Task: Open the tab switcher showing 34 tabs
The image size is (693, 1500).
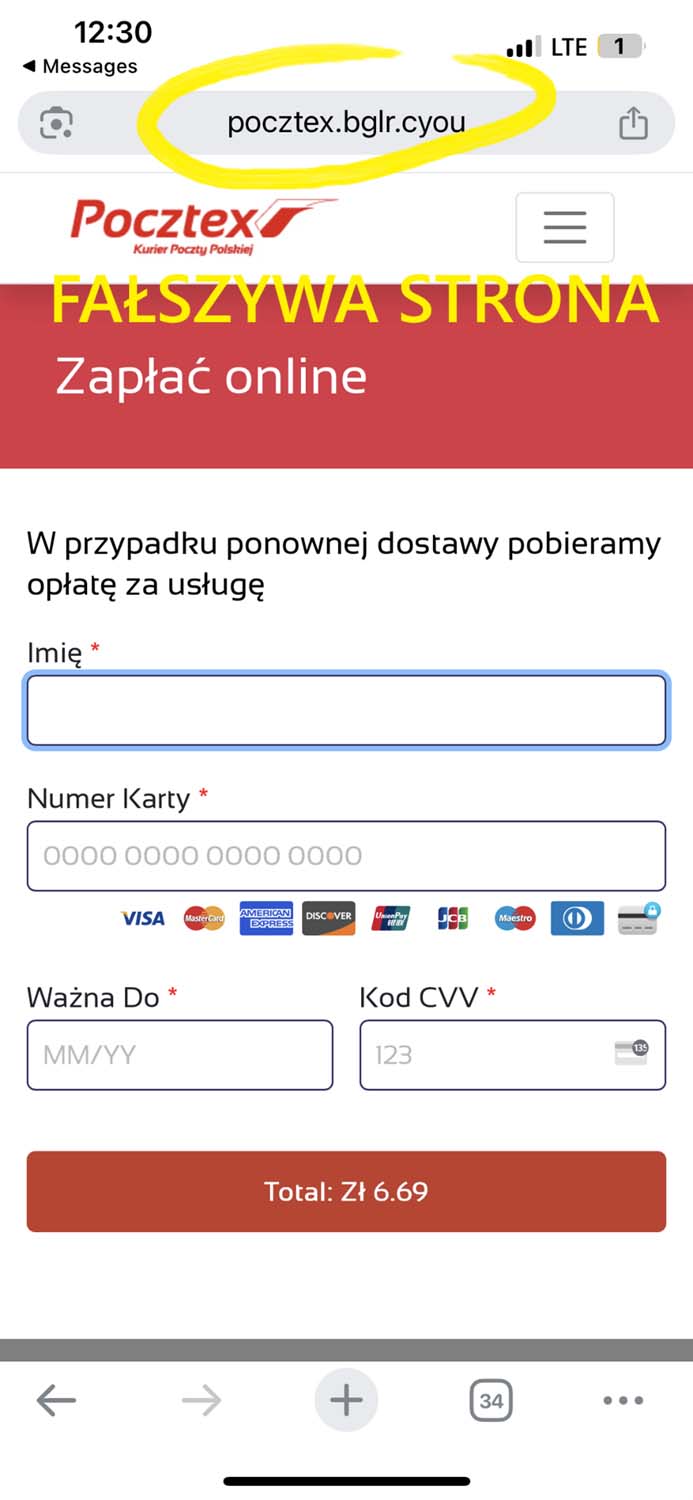Action: (490, 1401)
